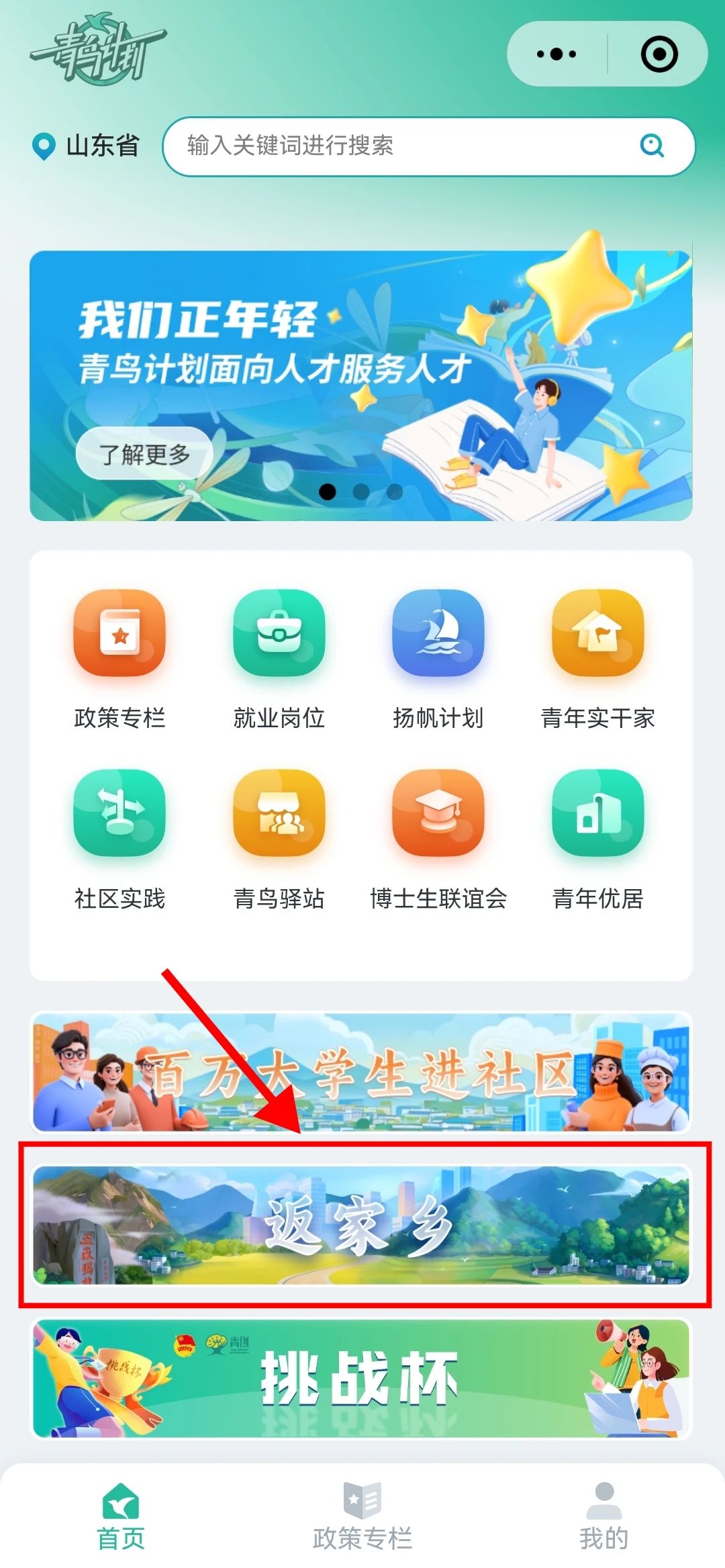Open the 挑战杯 banner

(361, 1378)
